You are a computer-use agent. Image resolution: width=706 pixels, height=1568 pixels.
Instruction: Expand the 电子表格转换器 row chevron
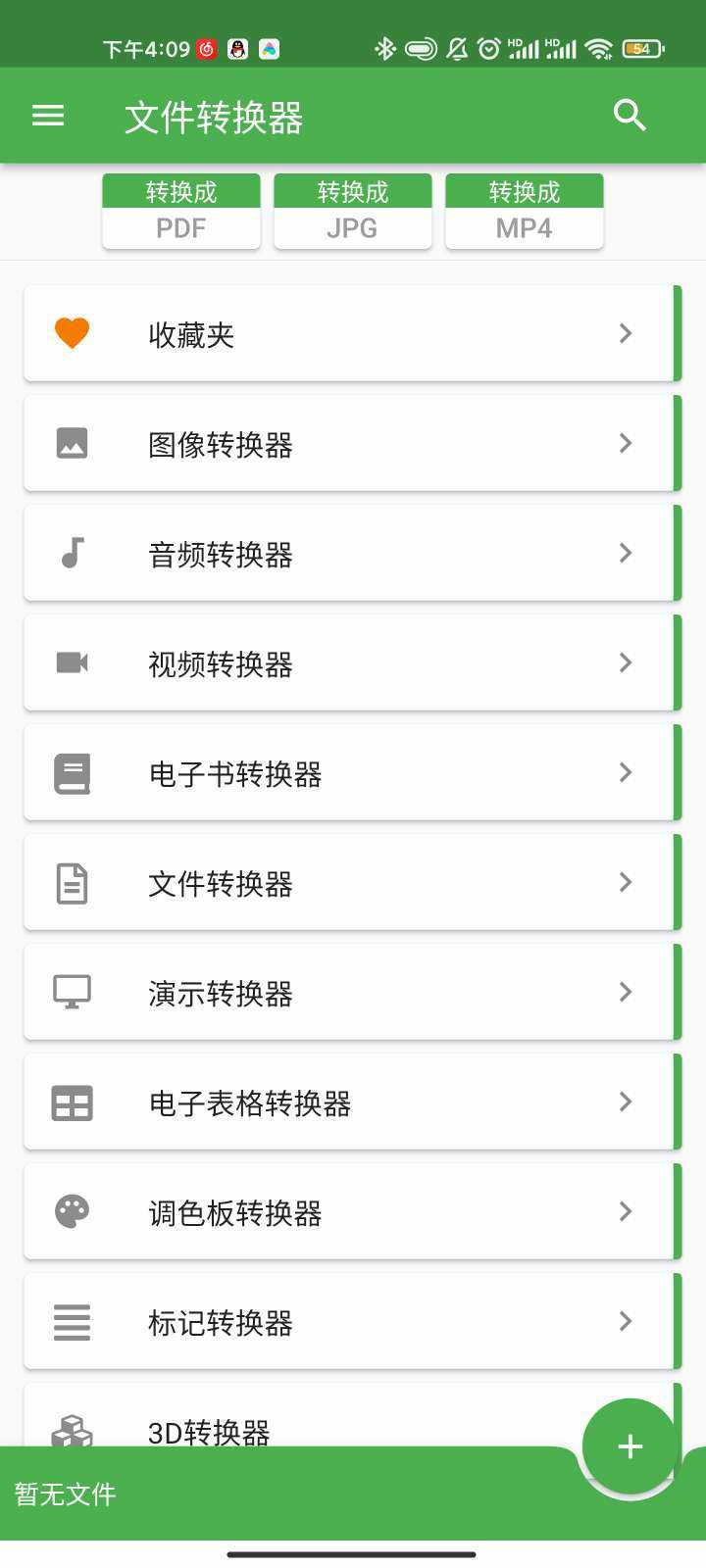pyautogui.click(x=626, y=1102)
